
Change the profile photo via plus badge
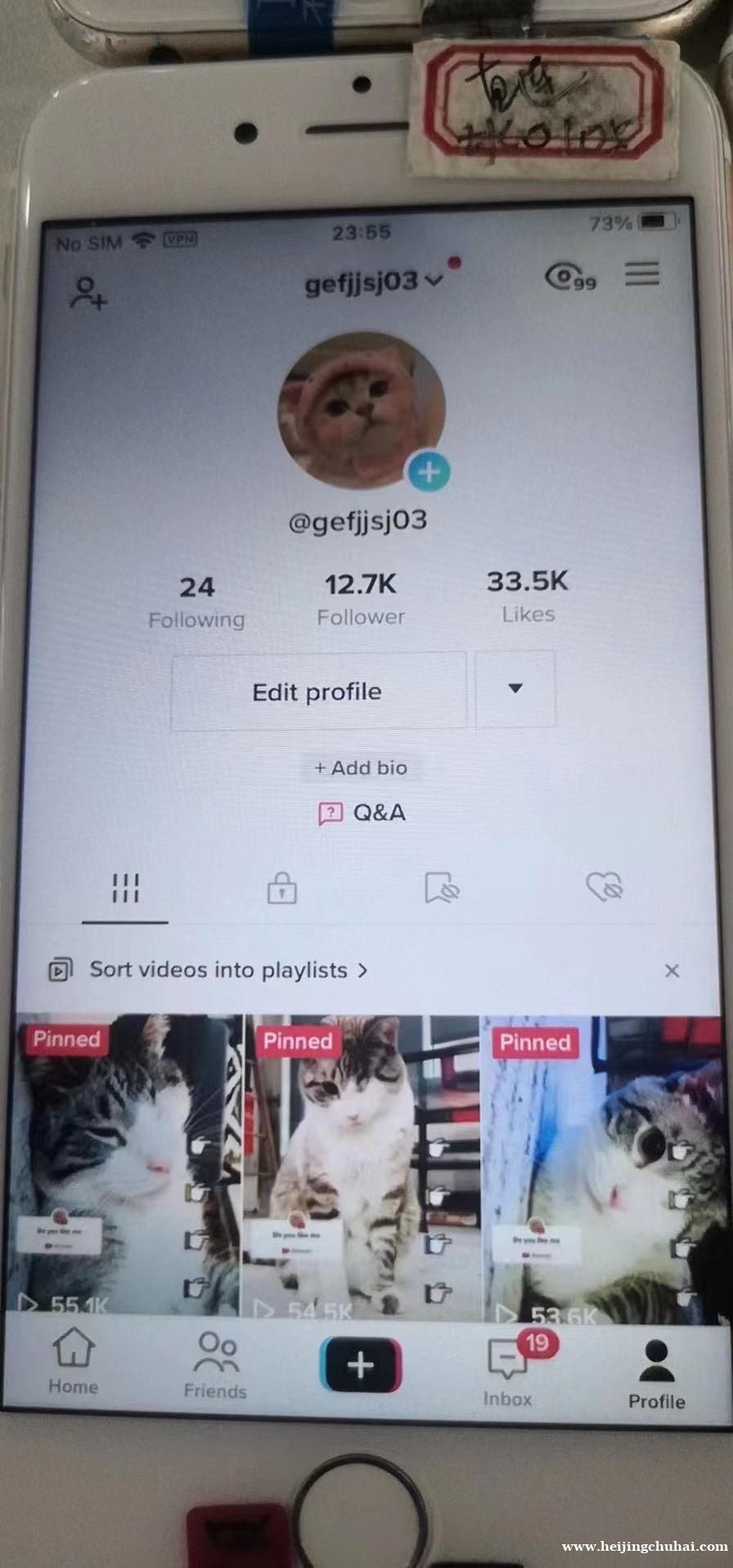pos(429,472)
